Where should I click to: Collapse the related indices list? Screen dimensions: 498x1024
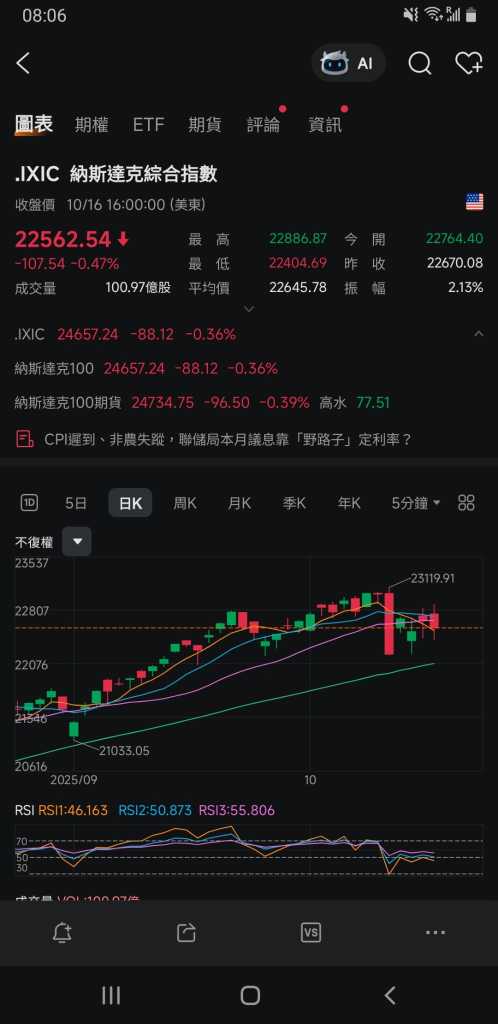tap(478, 334)
